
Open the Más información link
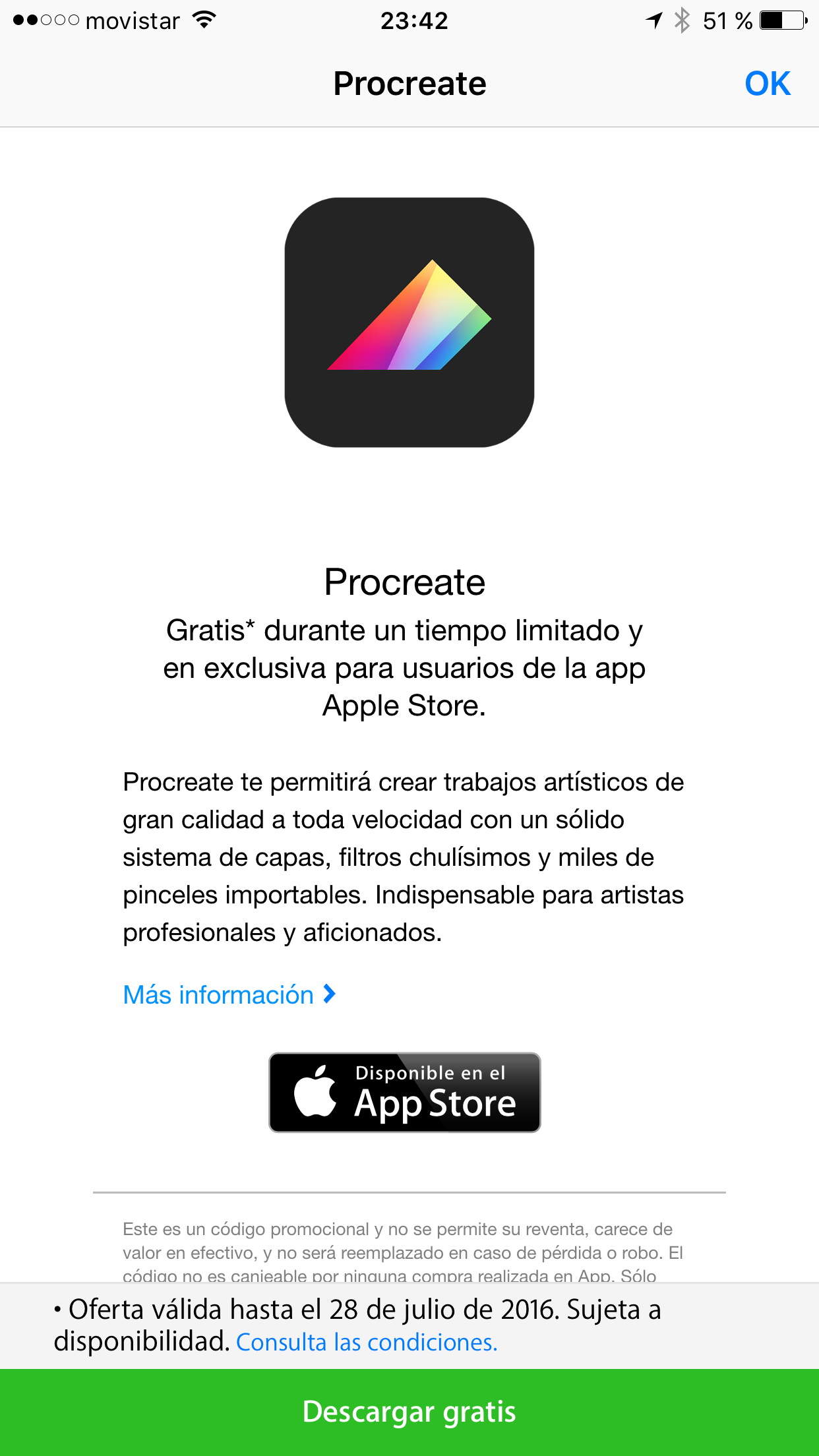pos(229,994)
